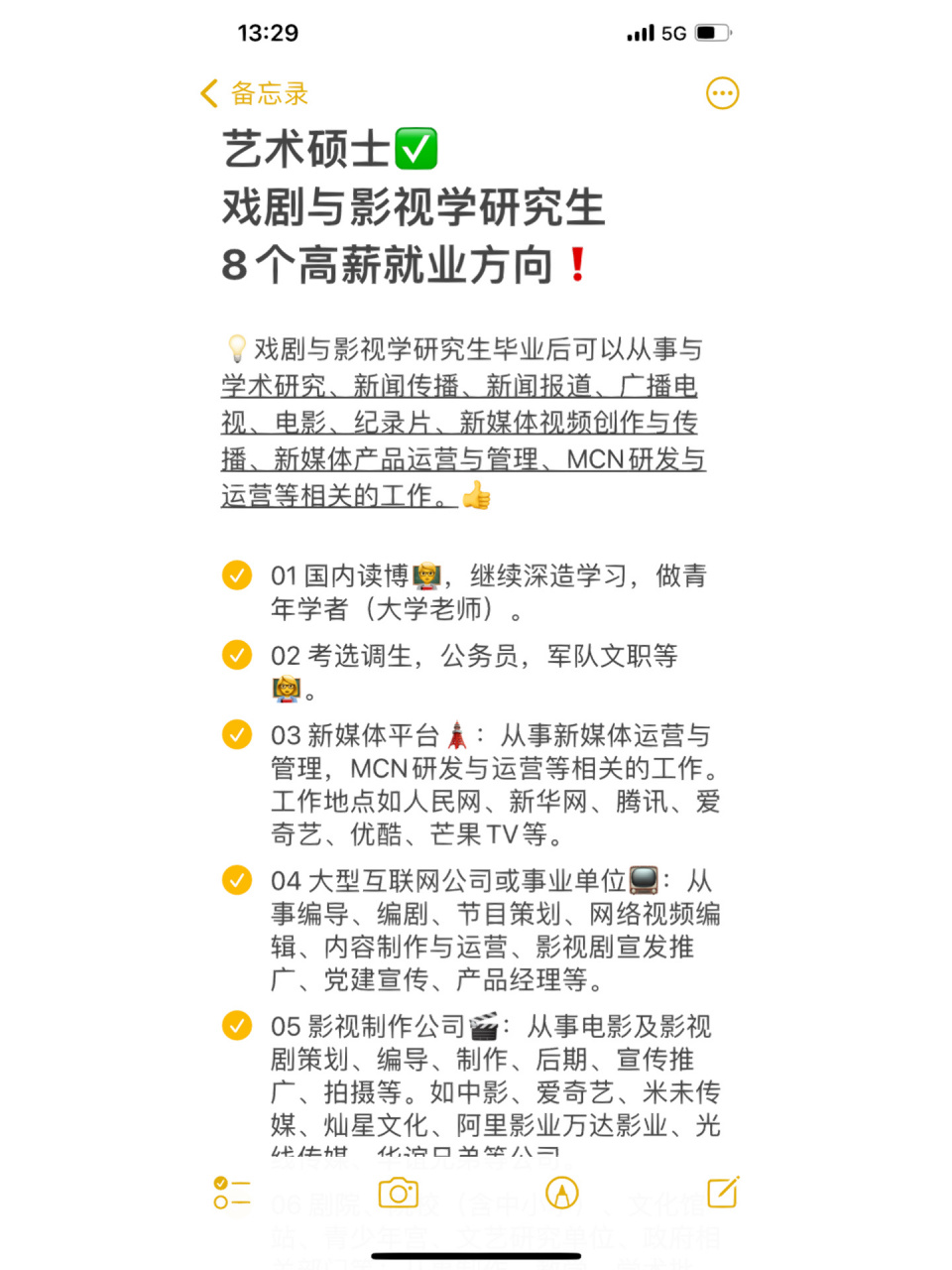Image resolution: width=952 pixels, height=1270 pixels.
Task: Uncheck checklist item 03 新媒体平台
Action: [x=237, y=734]
